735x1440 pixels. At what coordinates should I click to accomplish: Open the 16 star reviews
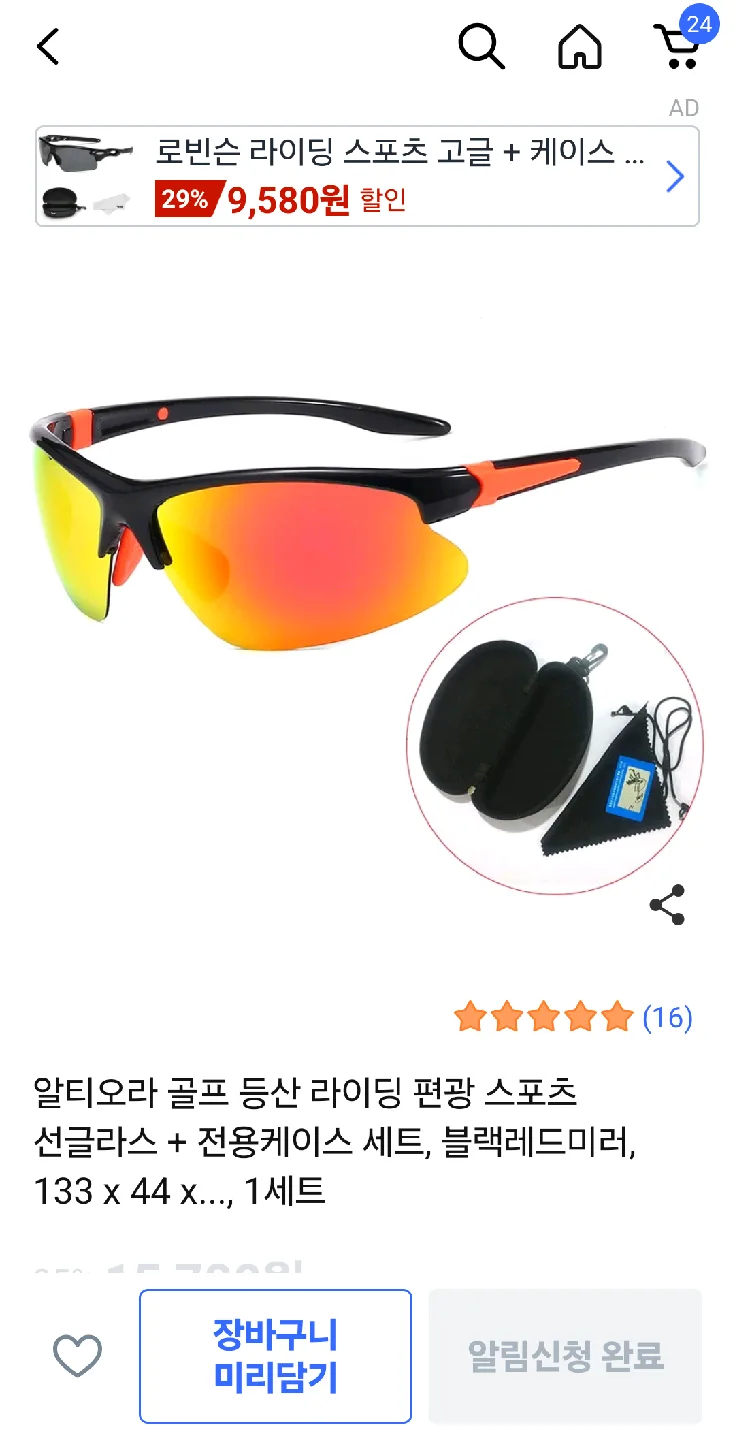click(573, 1018)
